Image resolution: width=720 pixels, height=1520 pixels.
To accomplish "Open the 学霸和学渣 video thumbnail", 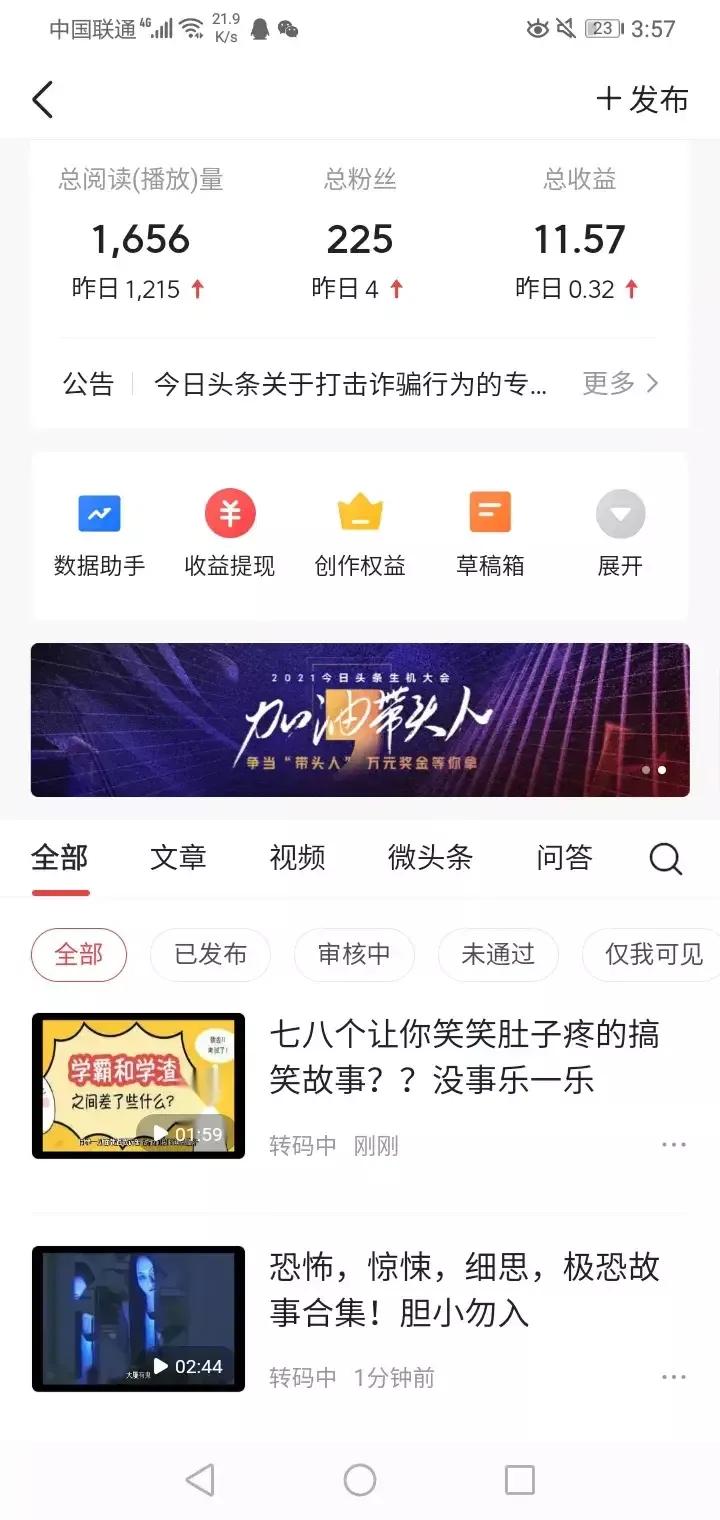I will (x=138, y=1085).
